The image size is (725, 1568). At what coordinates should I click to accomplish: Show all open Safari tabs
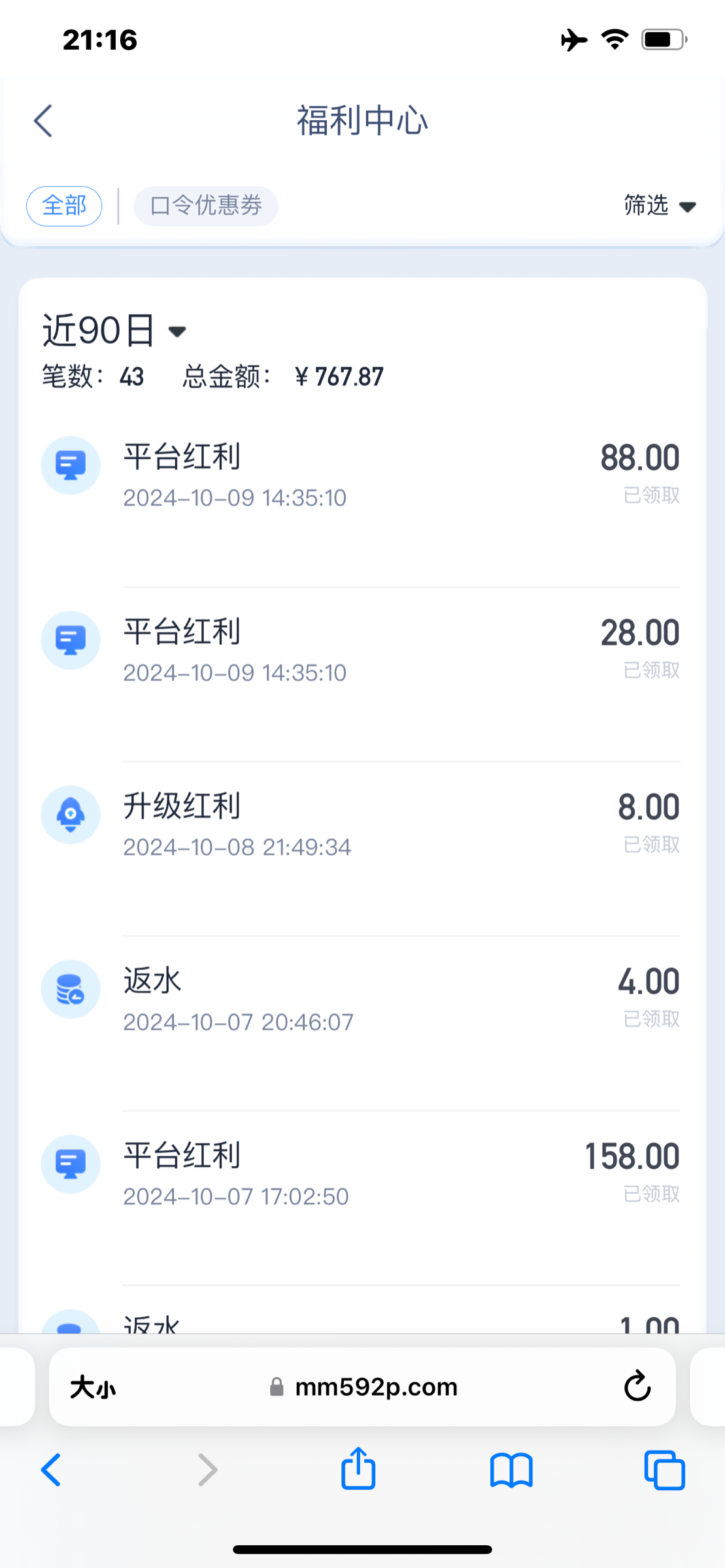[x=664, y=1470]
